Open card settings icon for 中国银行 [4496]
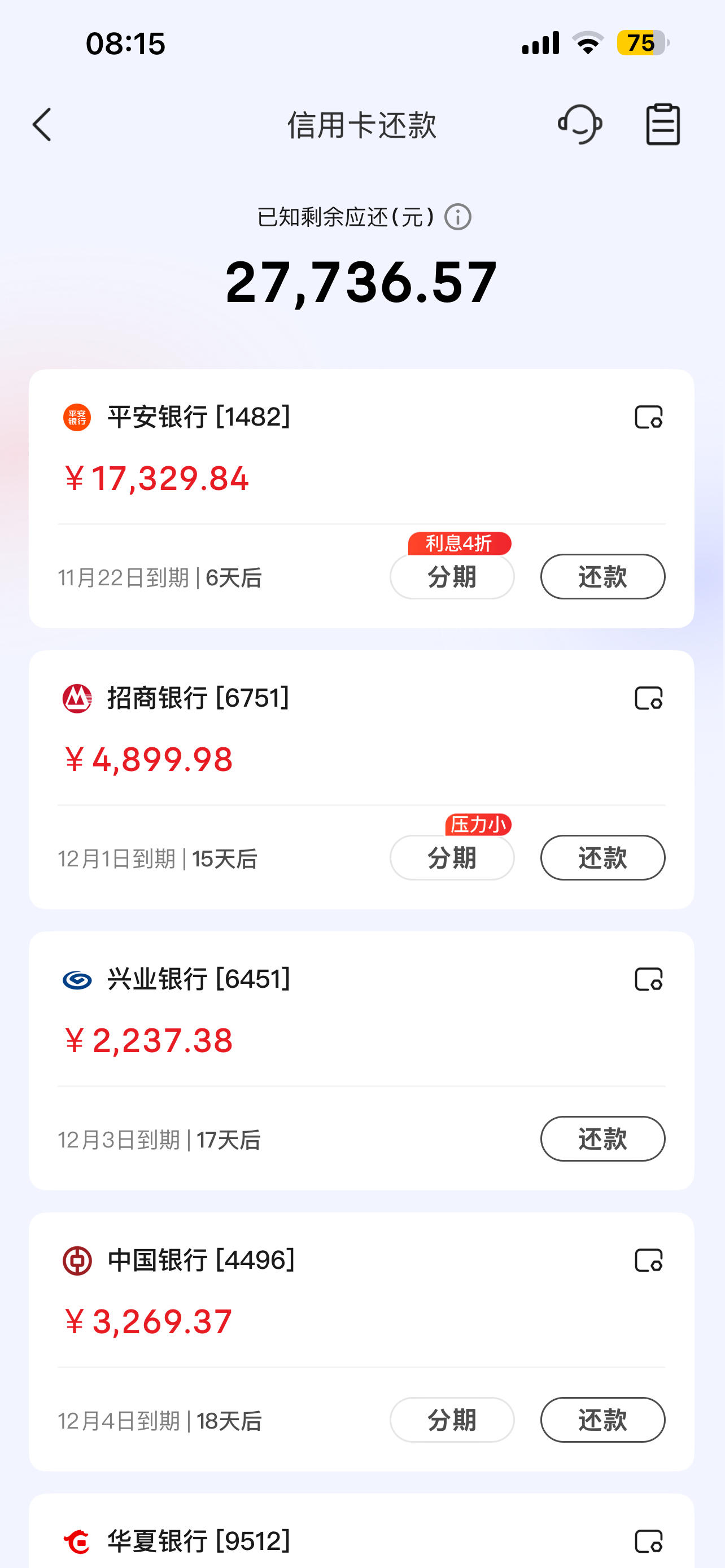The width and height of the screenshot is (725, 1568). click(x=648, y=1260)
